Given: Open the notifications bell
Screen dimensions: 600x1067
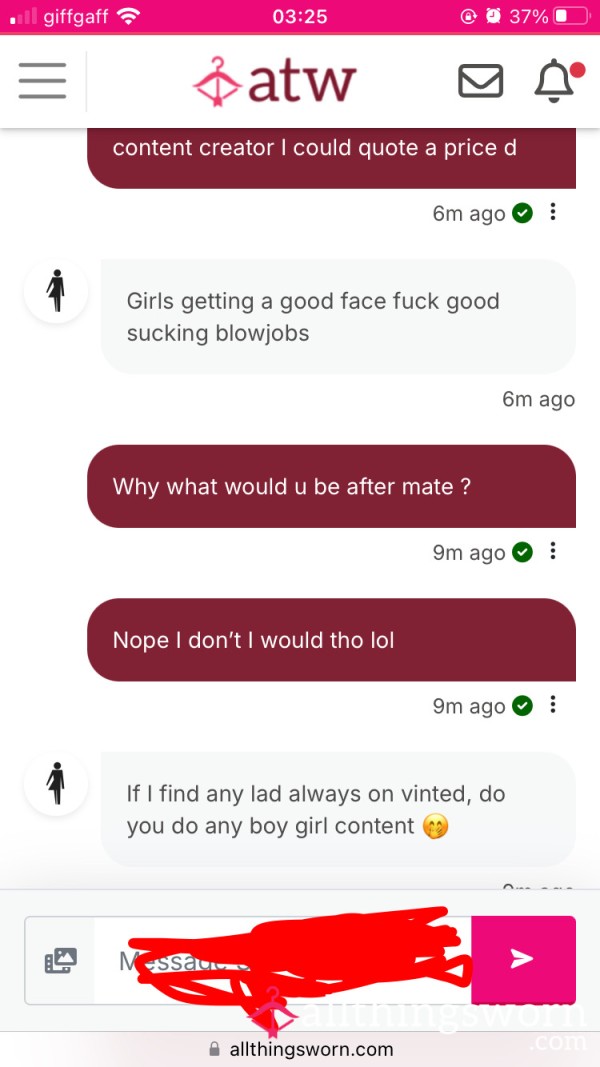Looking at the screenshot, I should click(x=554, y=81).
